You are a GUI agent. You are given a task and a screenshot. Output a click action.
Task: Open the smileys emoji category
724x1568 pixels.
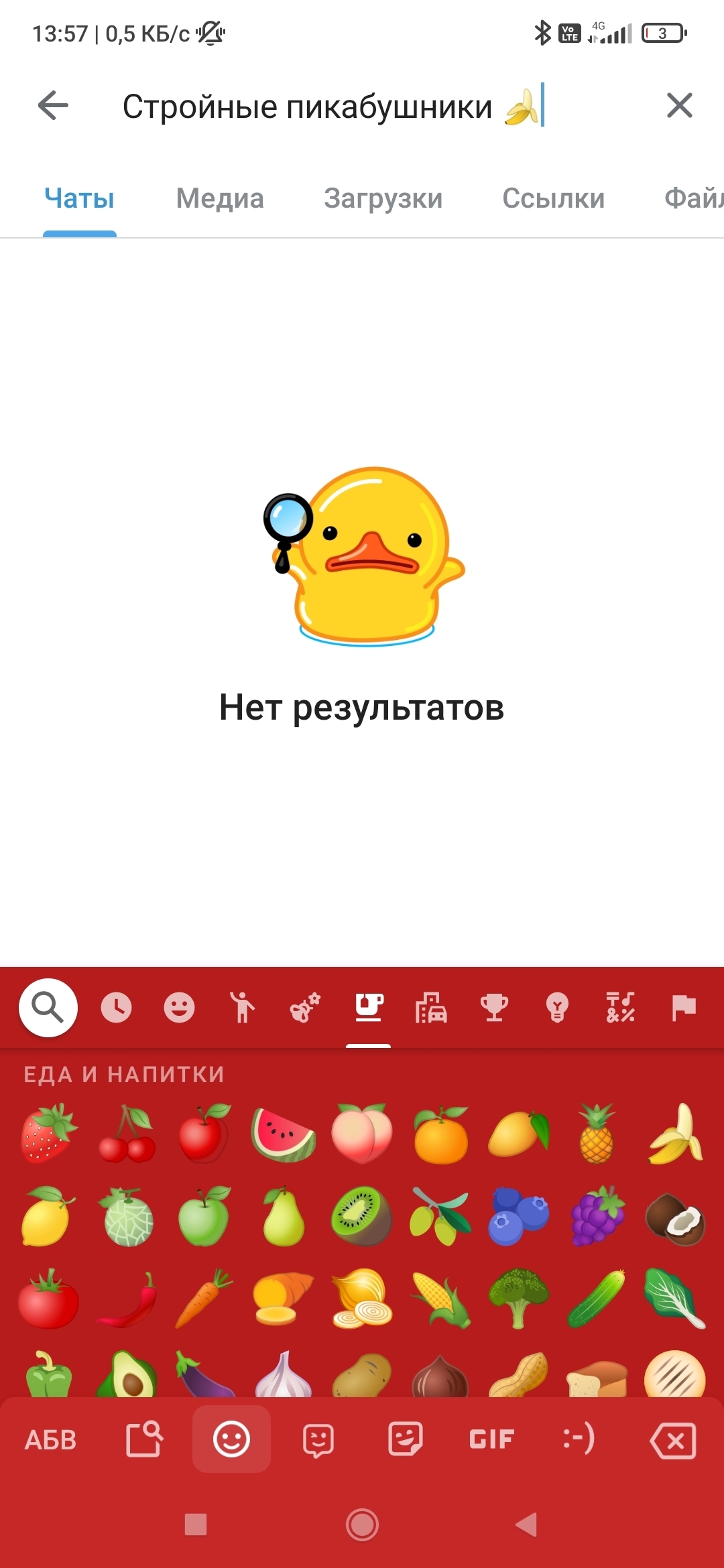[x=179, y=1008]
